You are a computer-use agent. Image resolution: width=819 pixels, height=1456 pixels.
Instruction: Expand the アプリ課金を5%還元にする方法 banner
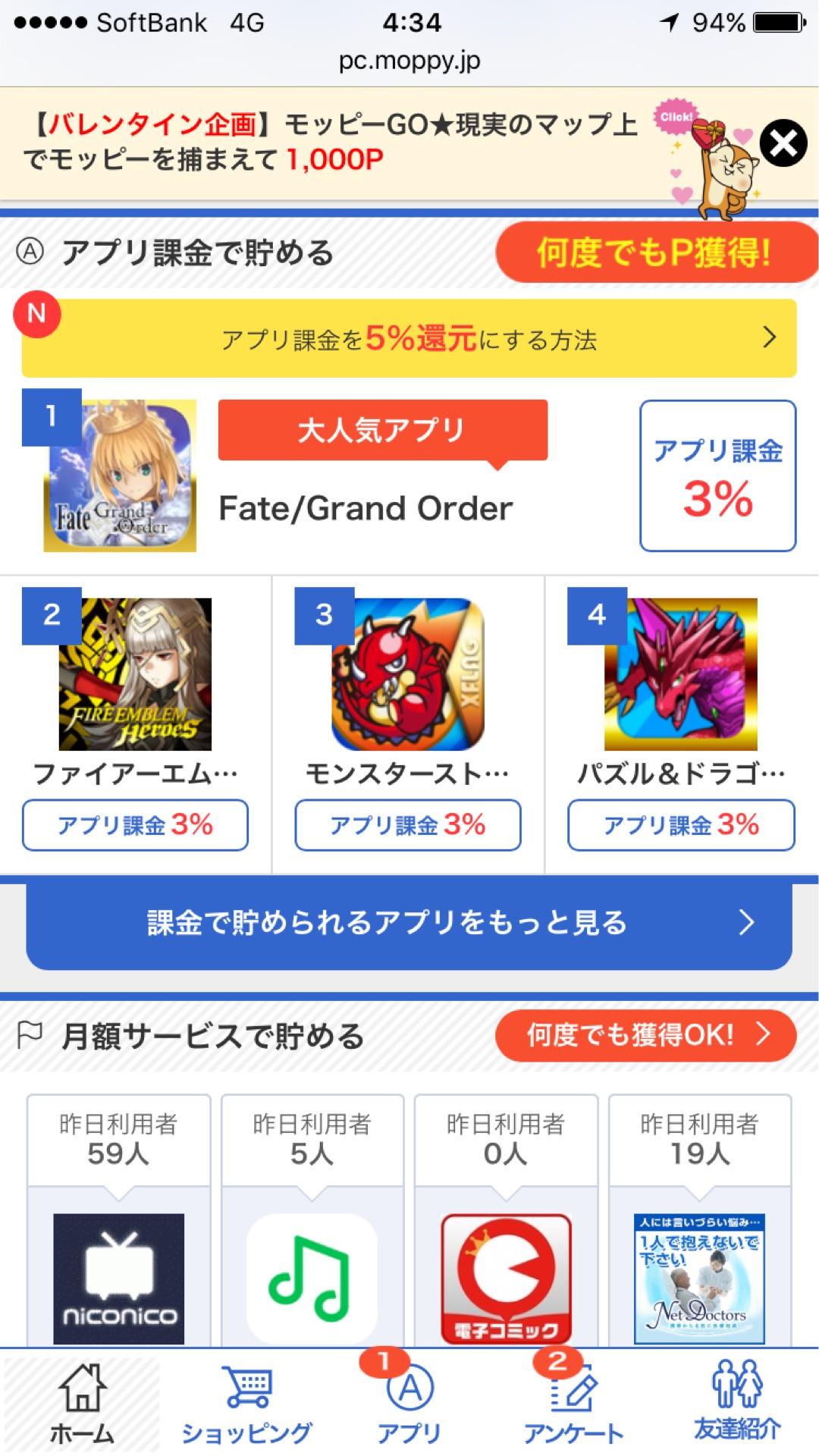(409, 339)
